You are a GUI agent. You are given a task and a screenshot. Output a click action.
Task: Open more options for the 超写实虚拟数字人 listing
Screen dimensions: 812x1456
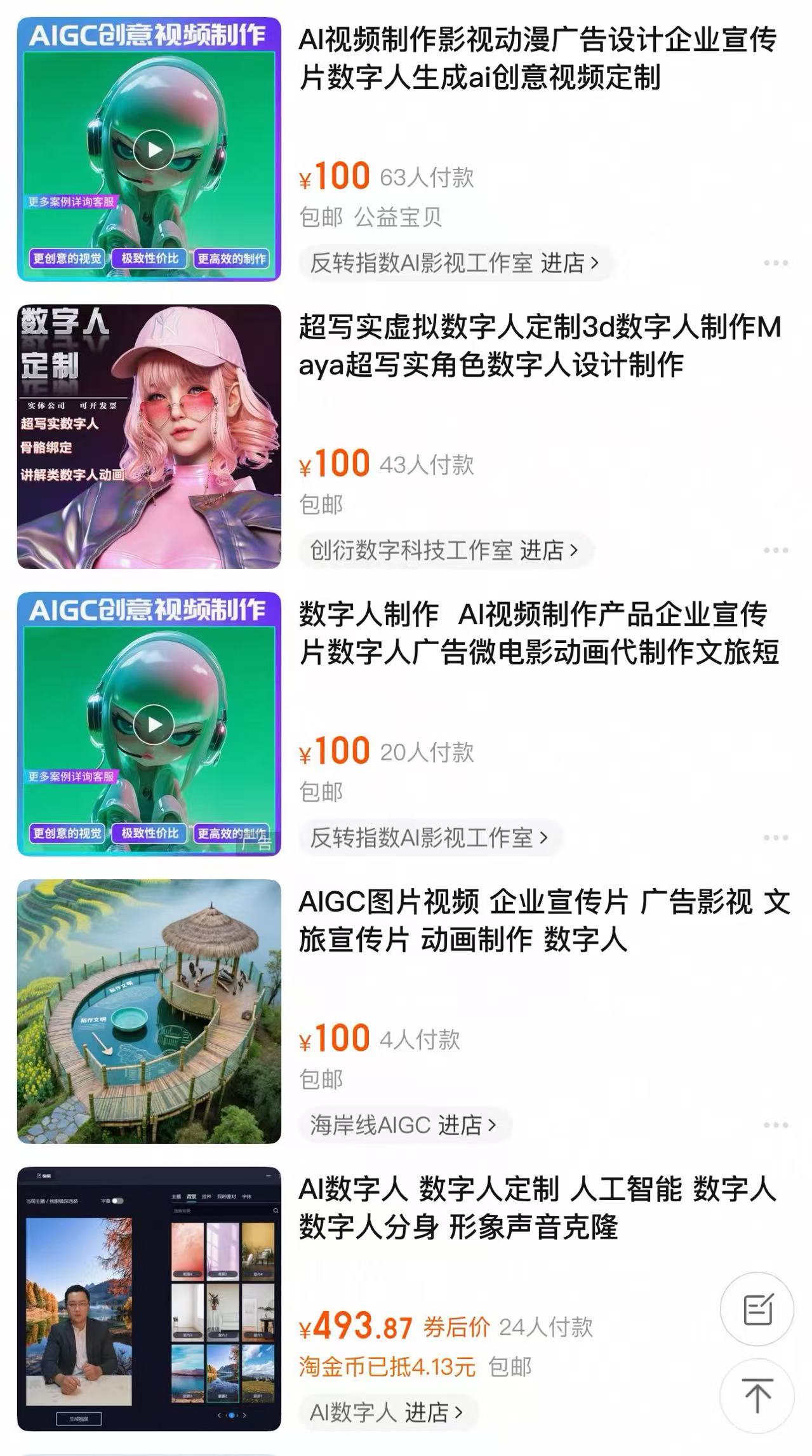pos(775,550)
